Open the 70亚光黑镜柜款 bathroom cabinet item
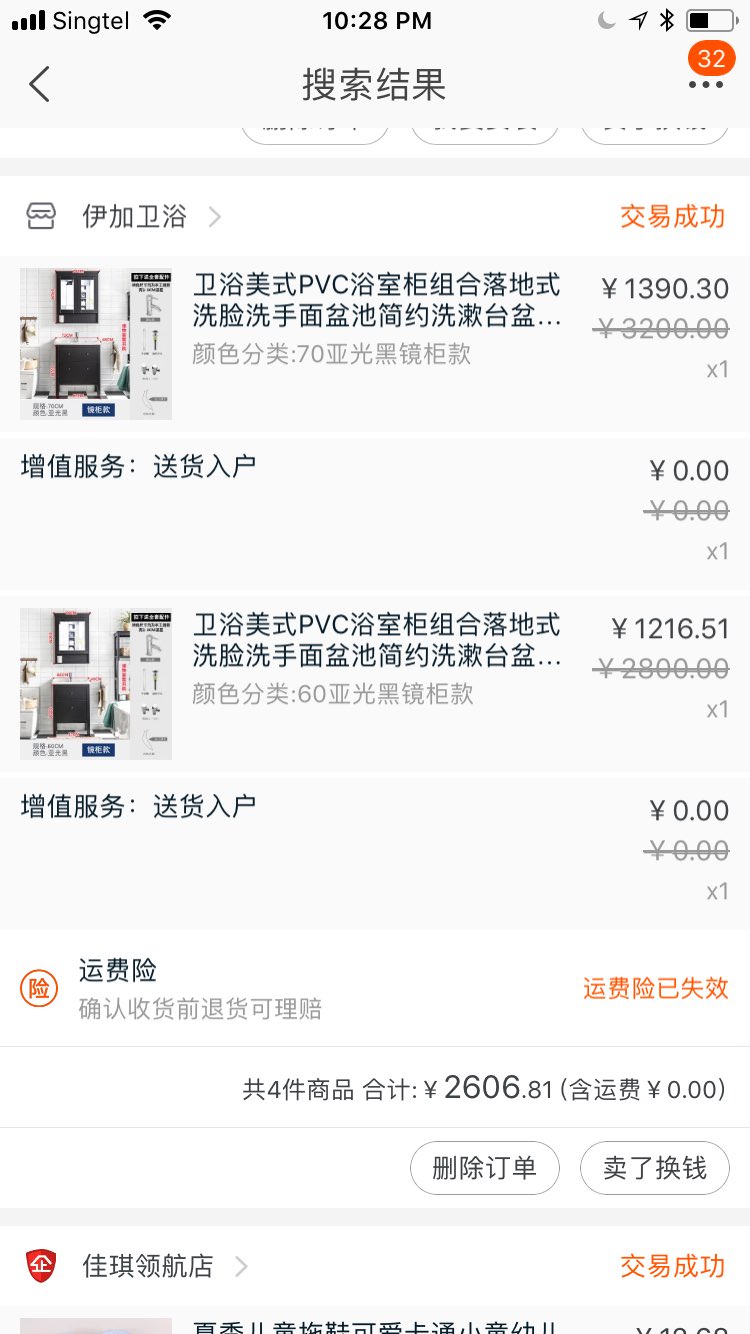The height and width of the screenshot is (1334, 750). pos(376,302)
